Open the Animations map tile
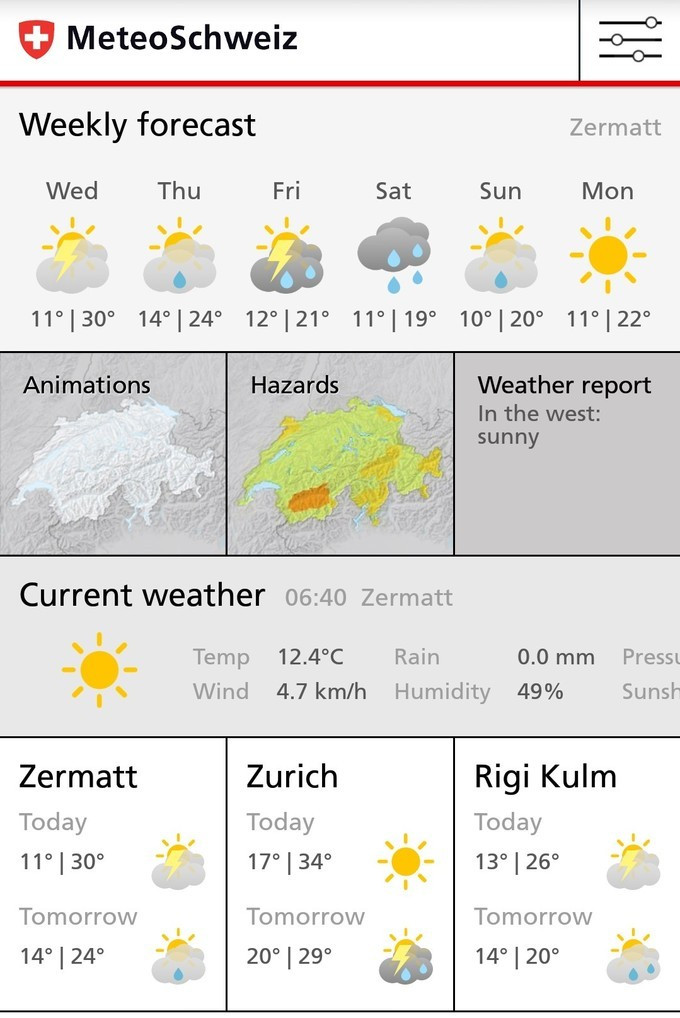Screen dimensions: 680x1018 point(113,453)
